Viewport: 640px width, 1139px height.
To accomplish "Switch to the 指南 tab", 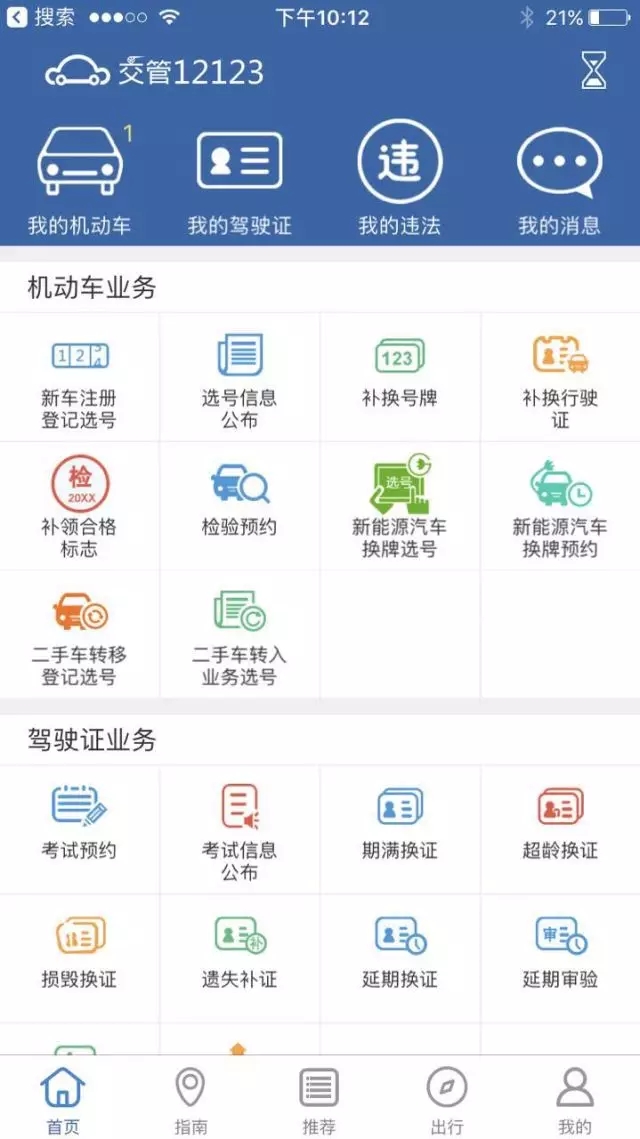I will coord(190,1099).
